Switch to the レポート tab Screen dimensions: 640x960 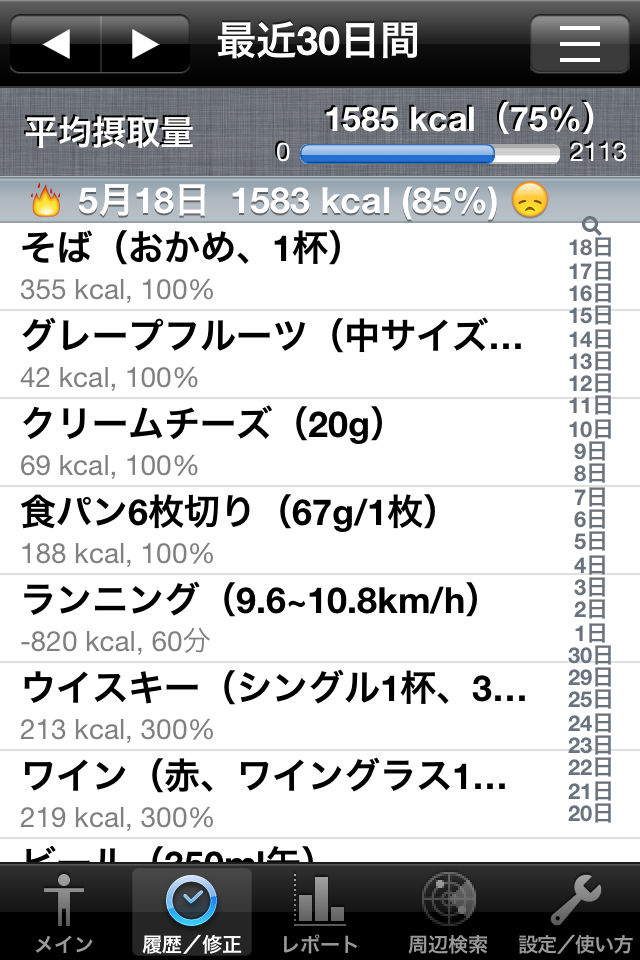click(320, 912)
